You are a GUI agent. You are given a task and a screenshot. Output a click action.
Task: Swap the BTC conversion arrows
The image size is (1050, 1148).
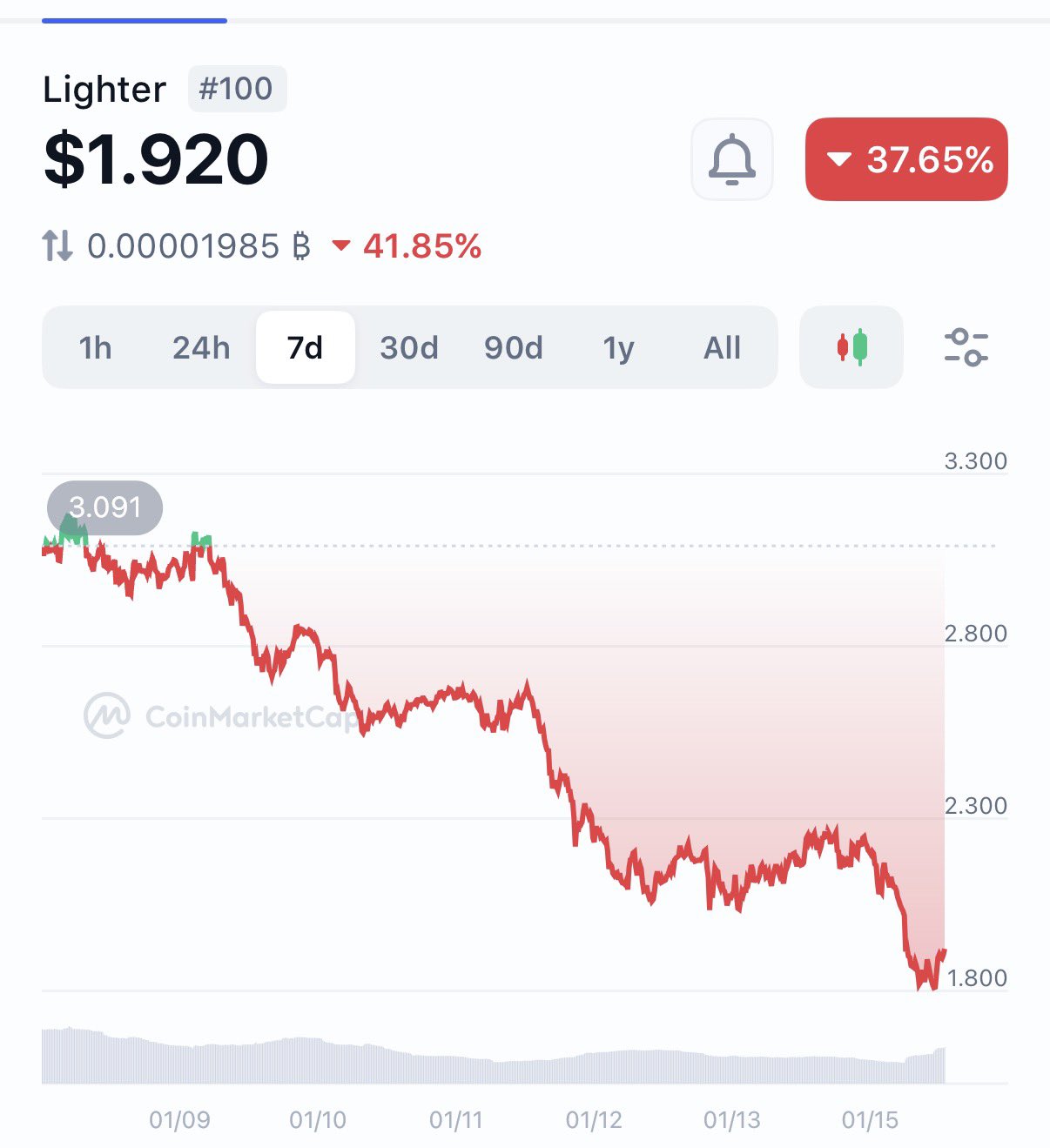click(x=57, y=246)
